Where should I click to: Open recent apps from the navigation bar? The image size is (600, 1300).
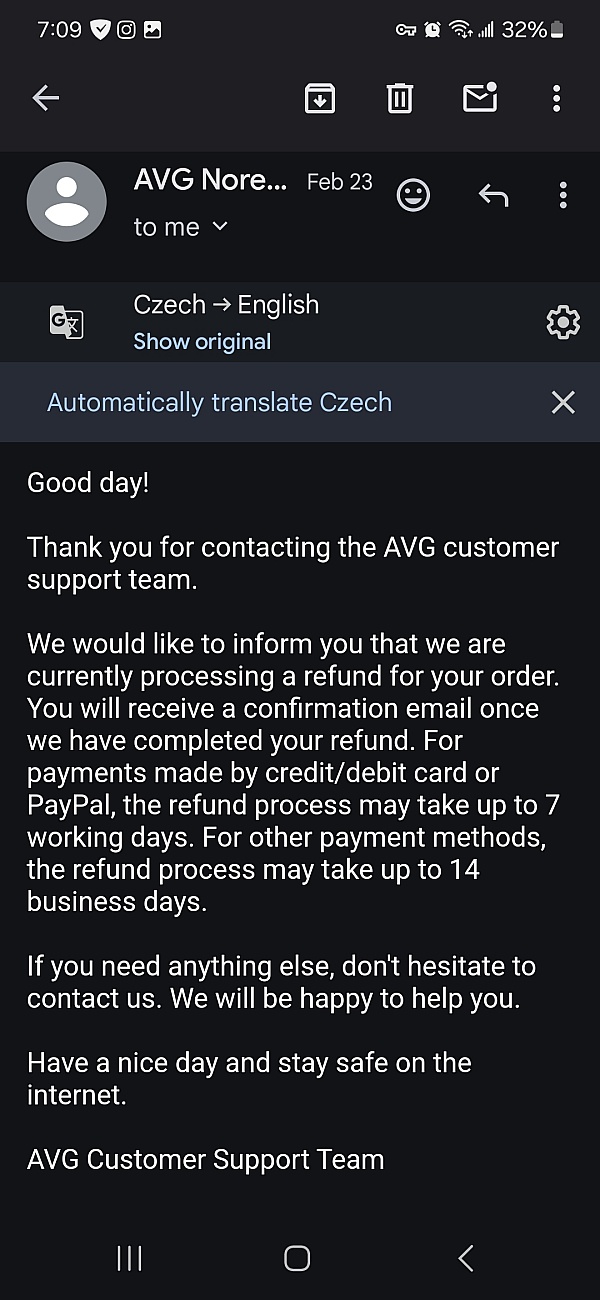[x=129, y=1258]
